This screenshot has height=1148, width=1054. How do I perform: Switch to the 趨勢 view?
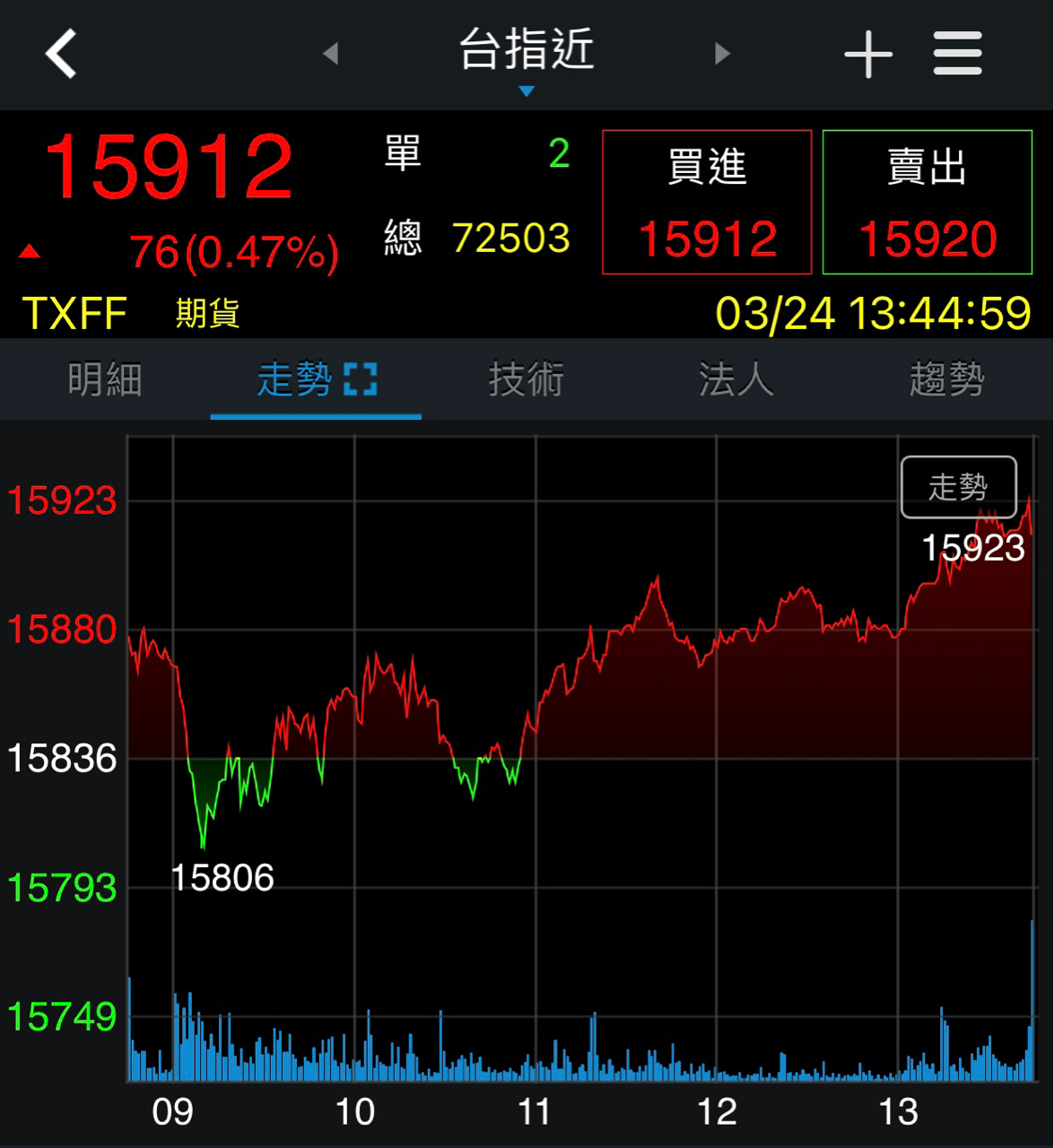click(x=947, y=379)
